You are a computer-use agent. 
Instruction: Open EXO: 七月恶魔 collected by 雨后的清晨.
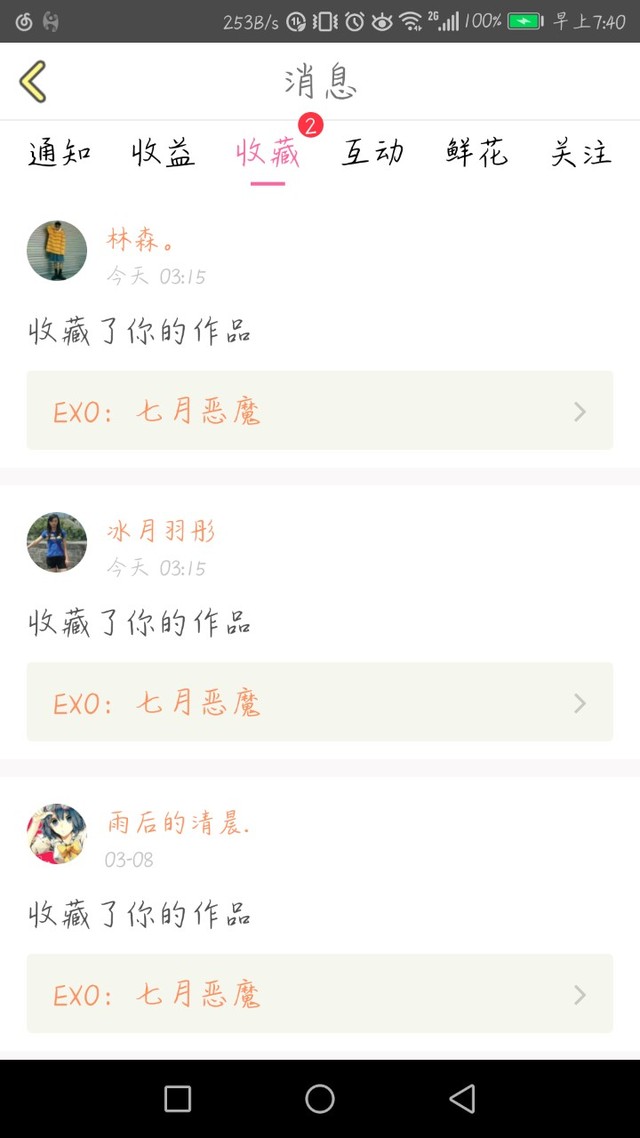[x=319, y=994]
